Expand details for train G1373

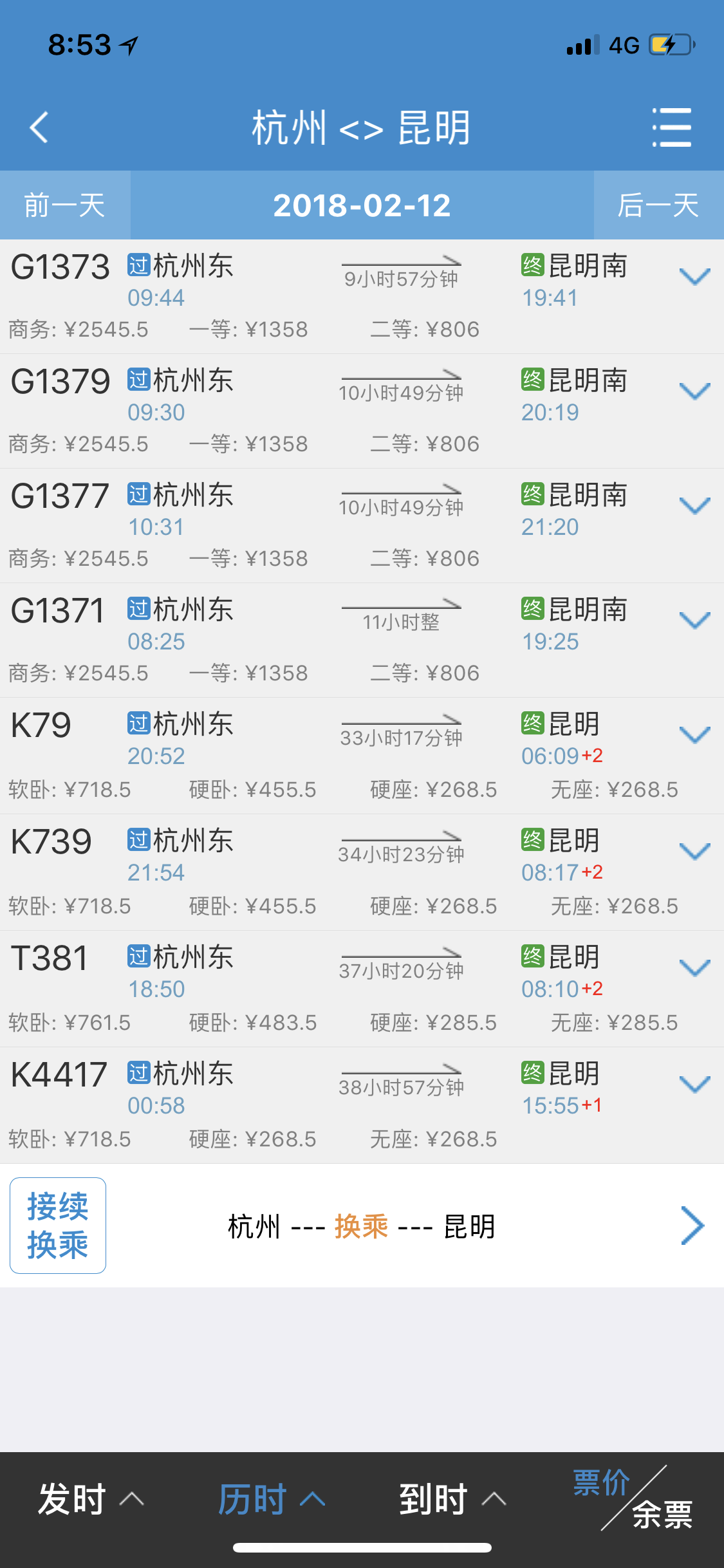coord(694,277)
